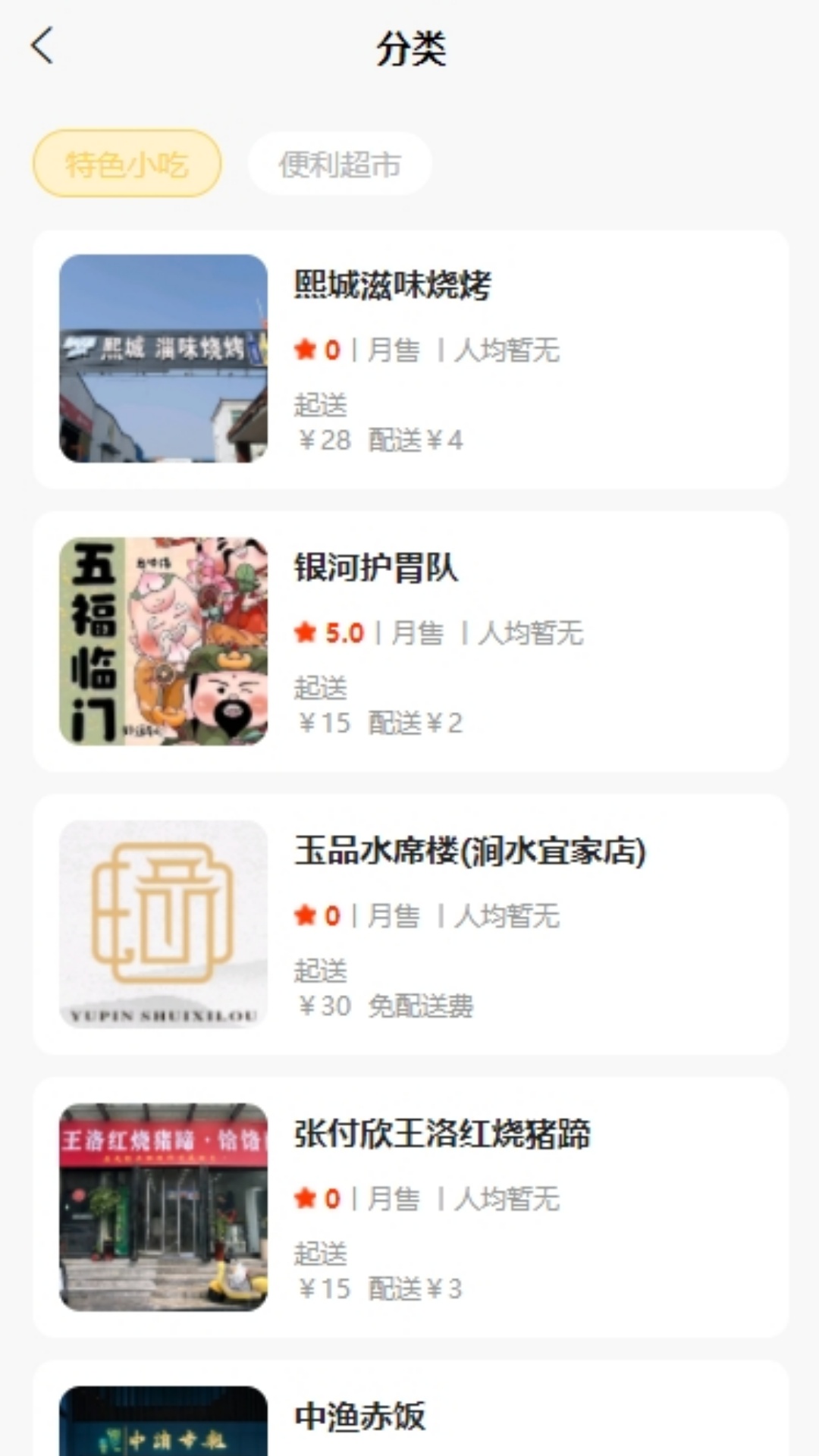The height and width of the screenshot is (1456, 819).
Task: Go back from the 分类 page
Action: (x=42, y=46)
